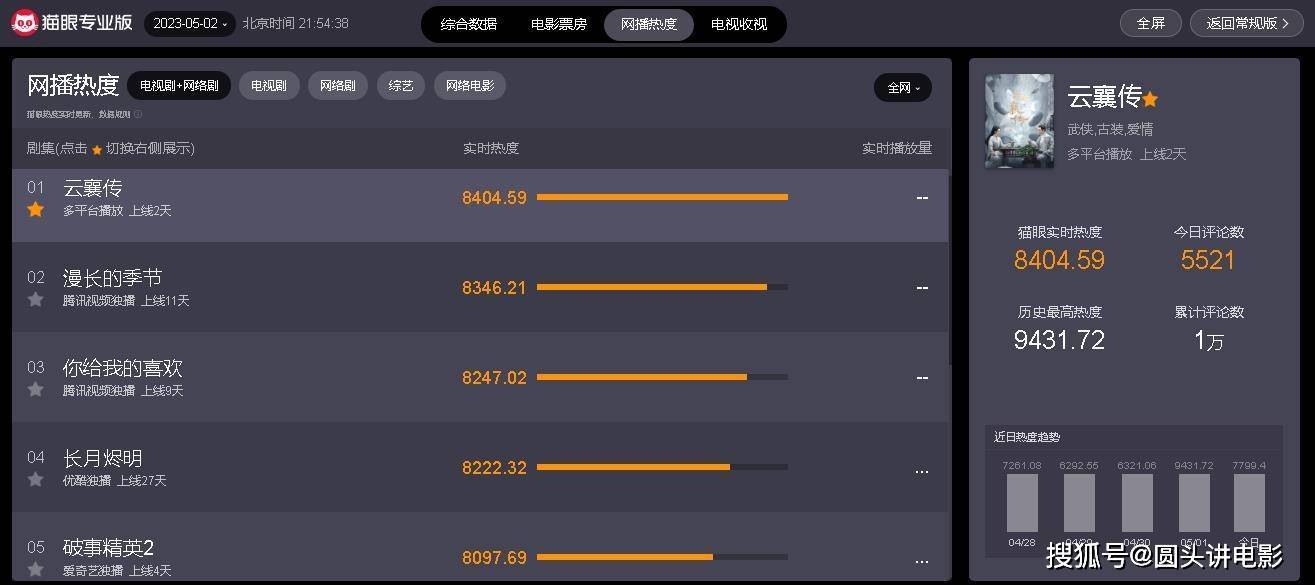This screenshot has height=585, width=1315.
Task: Switch to the 电视收视 tab
Action: point(739,24)
